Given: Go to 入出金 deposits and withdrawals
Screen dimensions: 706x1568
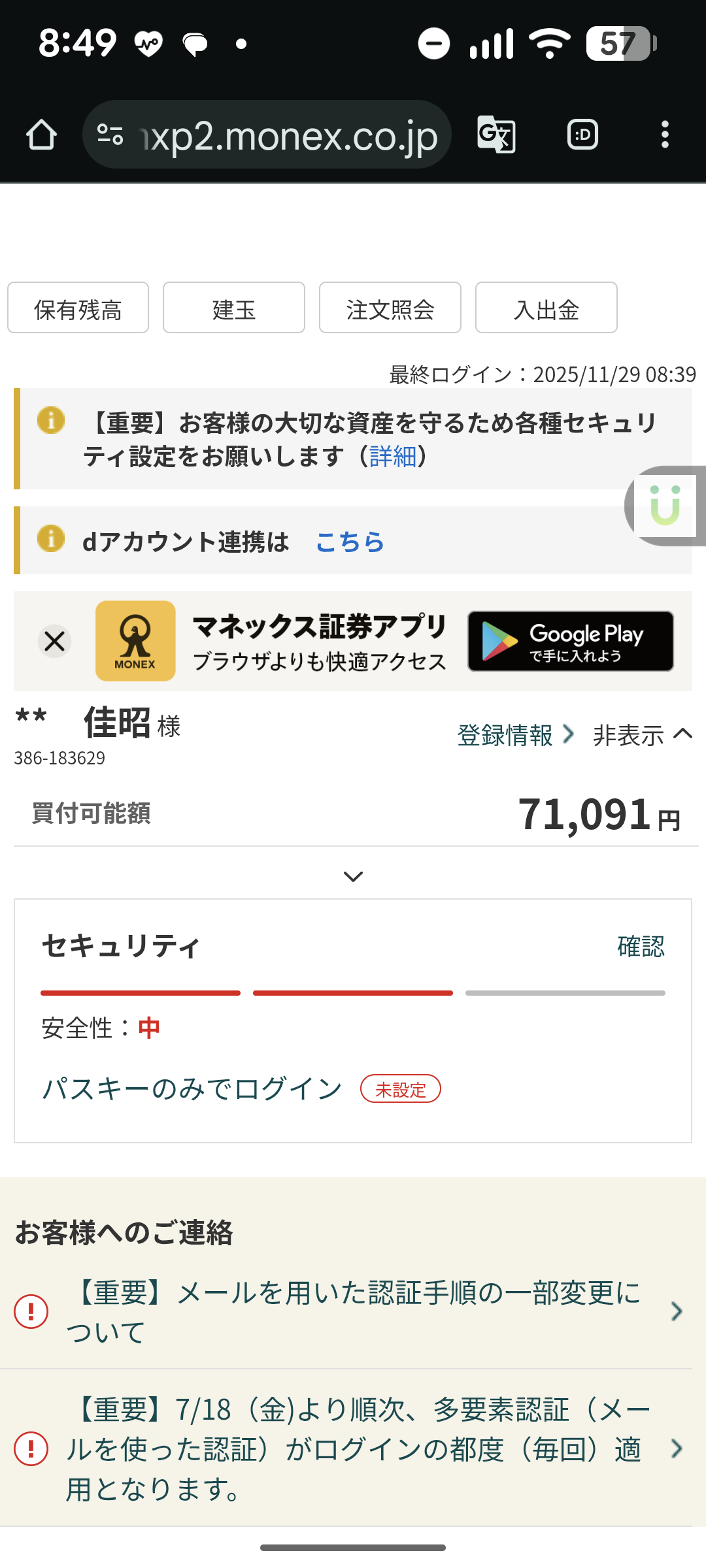Looking at the screenshot, I should tap(546, 308).
